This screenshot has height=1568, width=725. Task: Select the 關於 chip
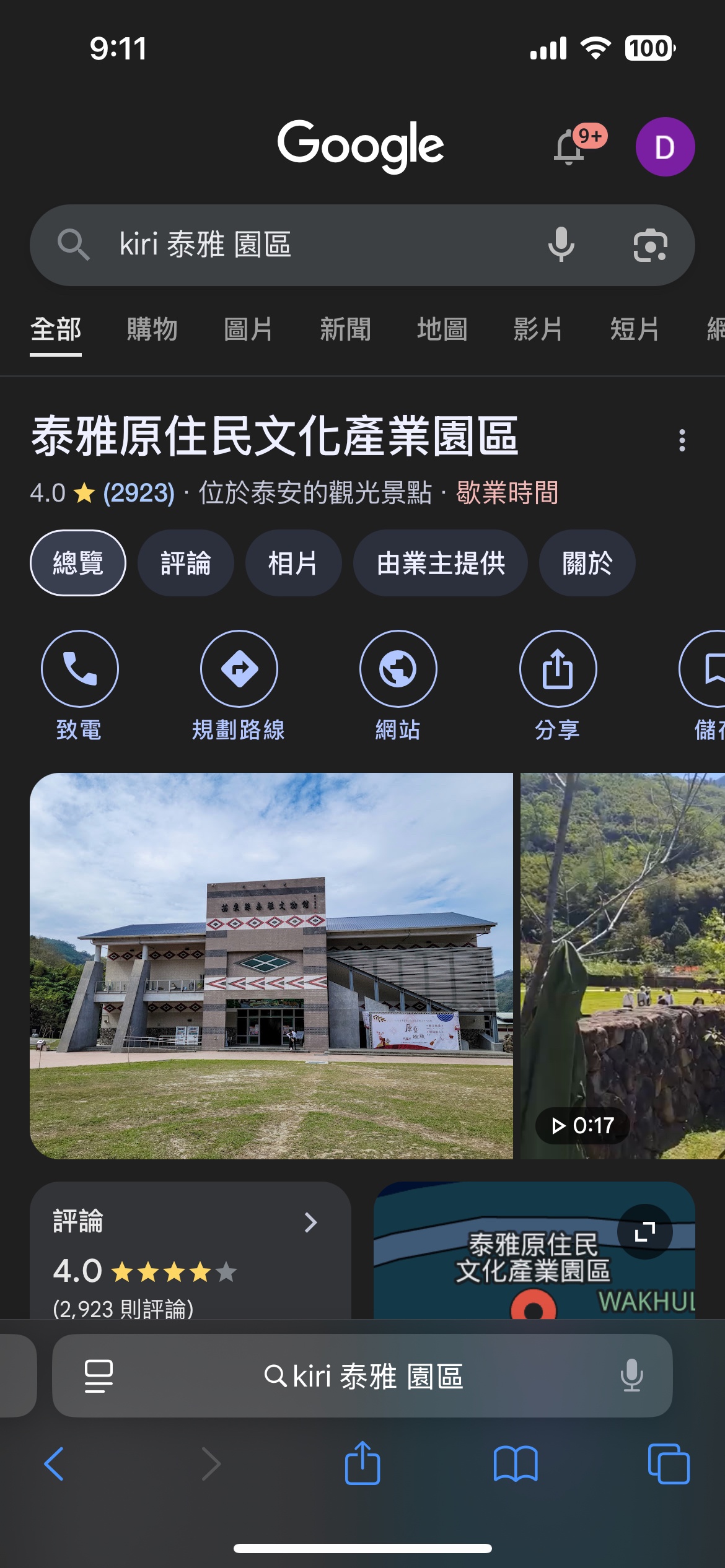(587, 563)
